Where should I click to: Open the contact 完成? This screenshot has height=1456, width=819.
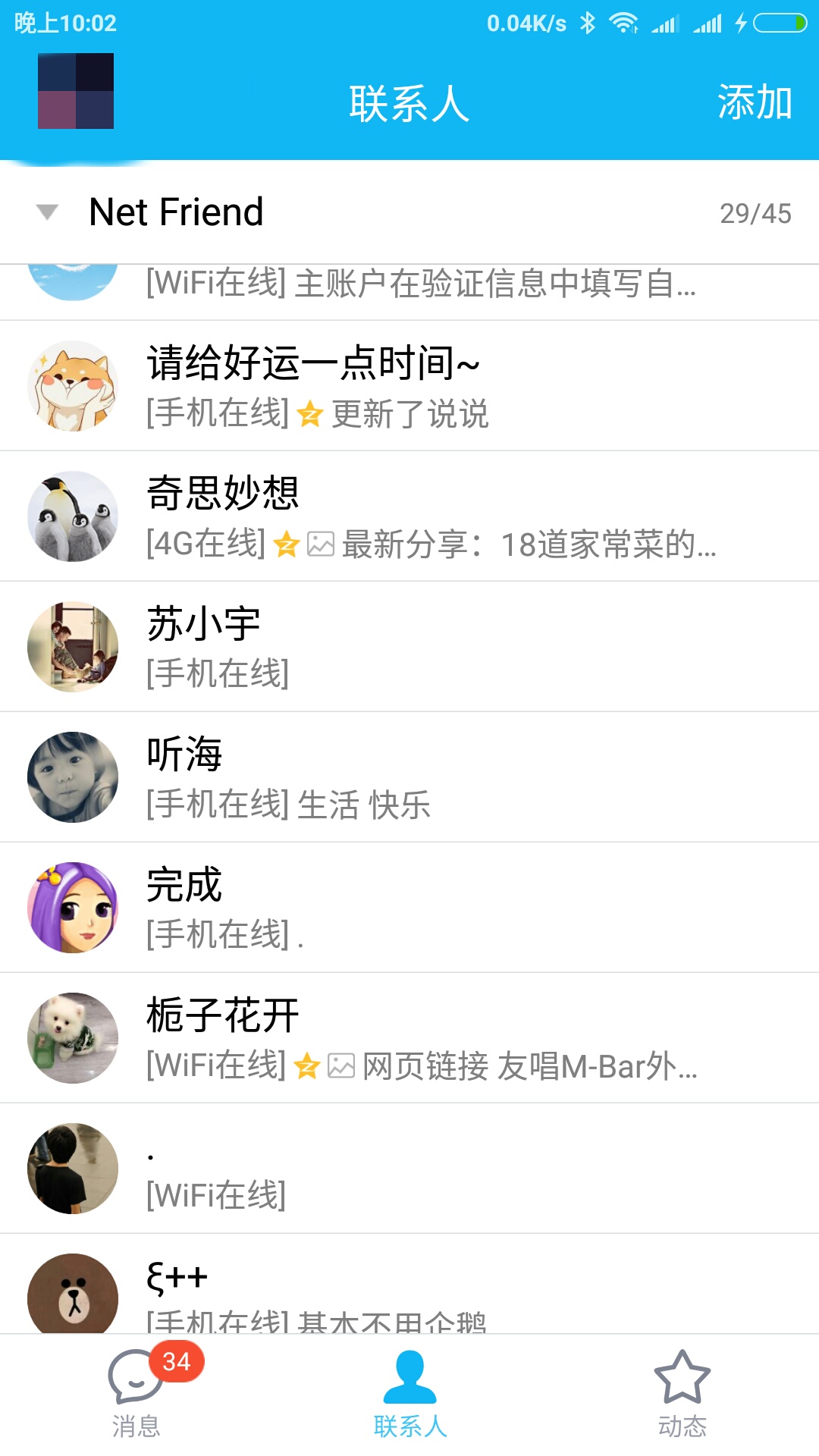409,908
